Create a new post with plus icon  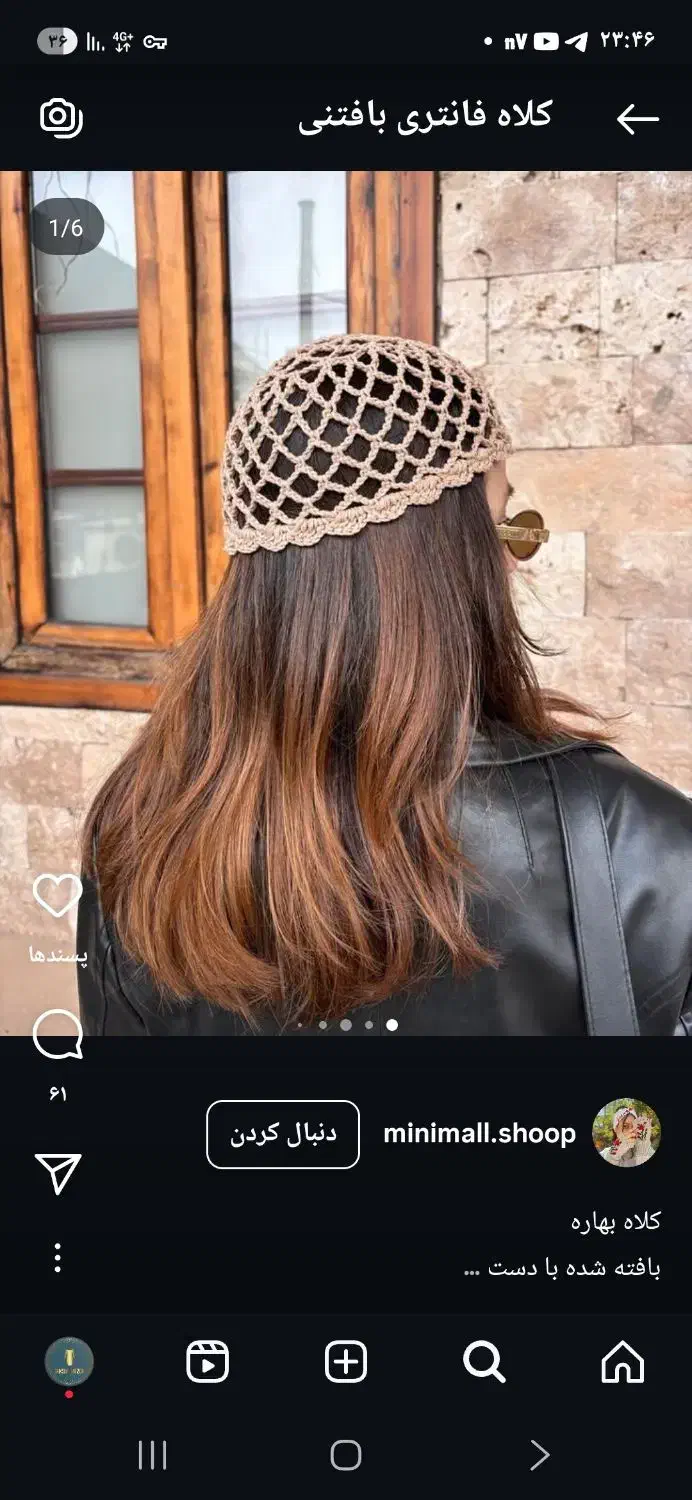[x=346, y=1362]
